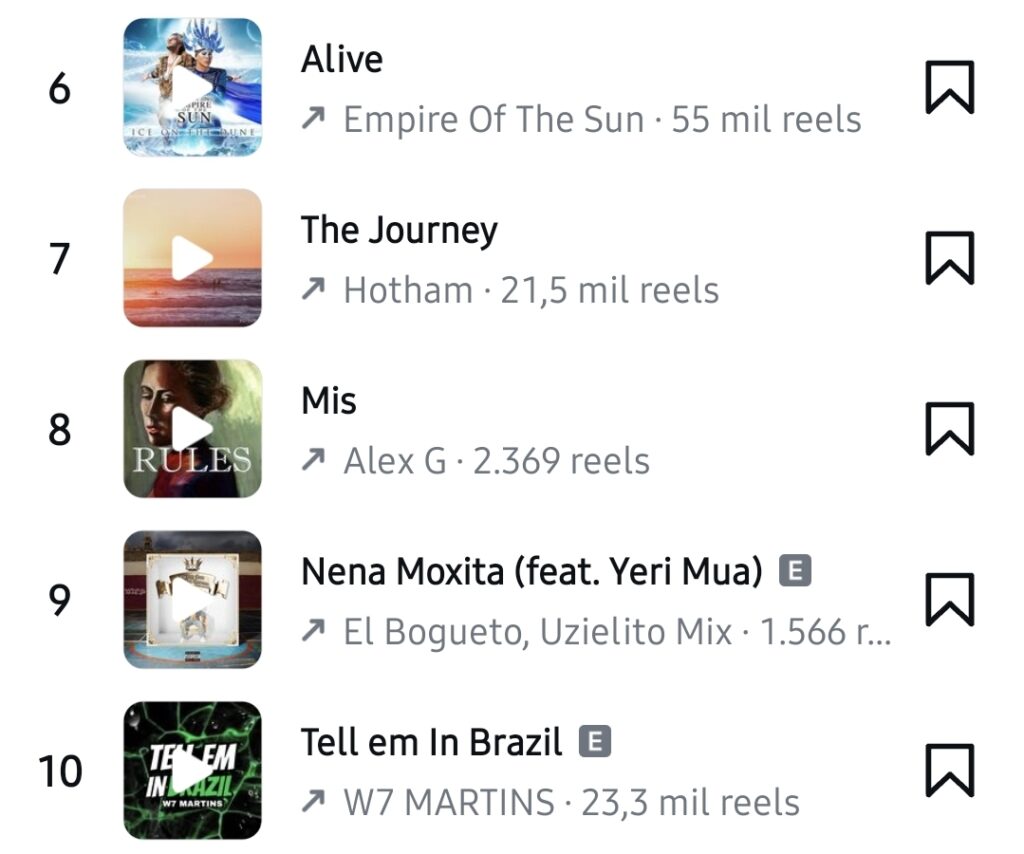Play the preview of Tell em In Brazil

click(x=192, y=770)
